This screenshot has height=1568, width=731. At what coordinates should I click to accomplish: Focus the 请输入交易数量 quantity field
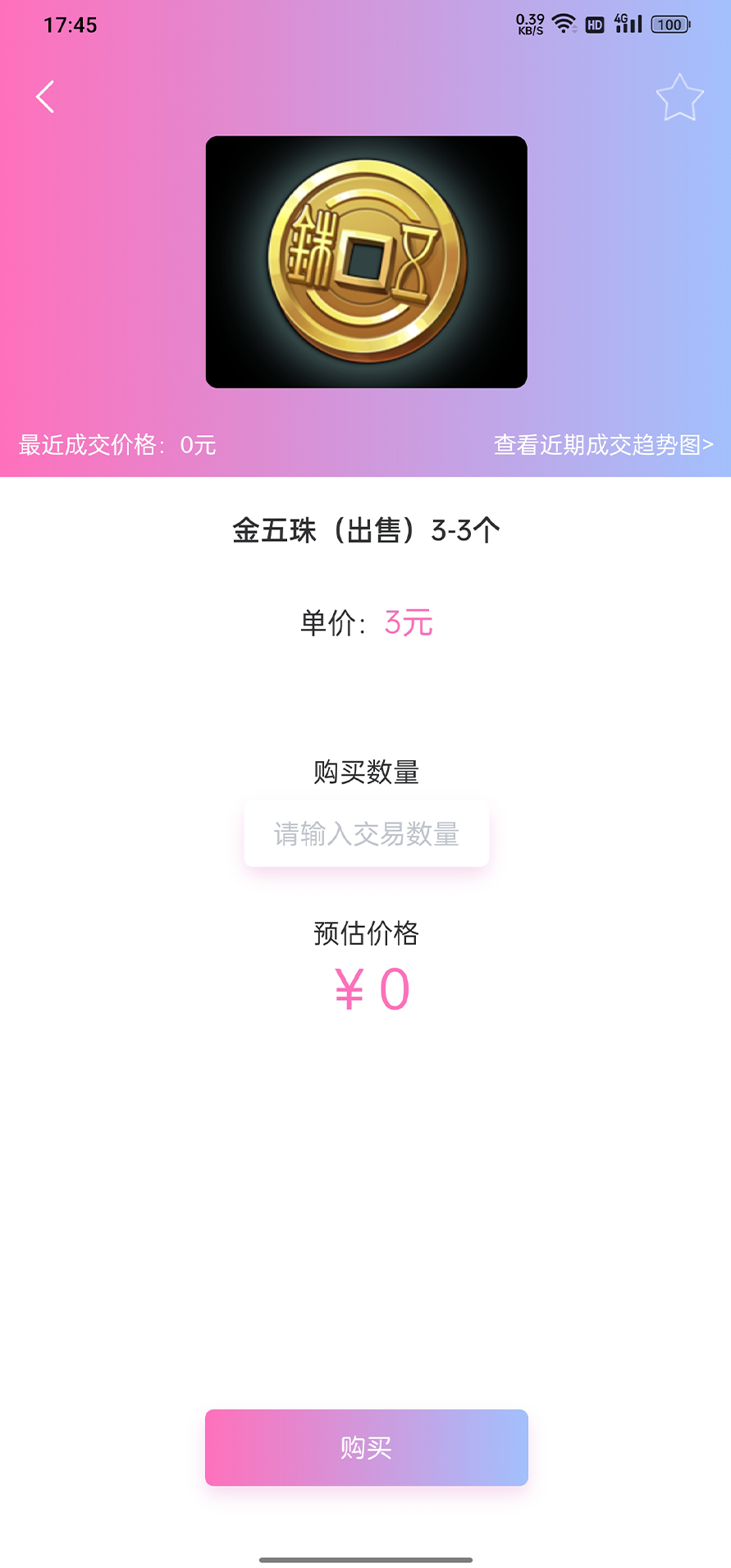[366, 834]
